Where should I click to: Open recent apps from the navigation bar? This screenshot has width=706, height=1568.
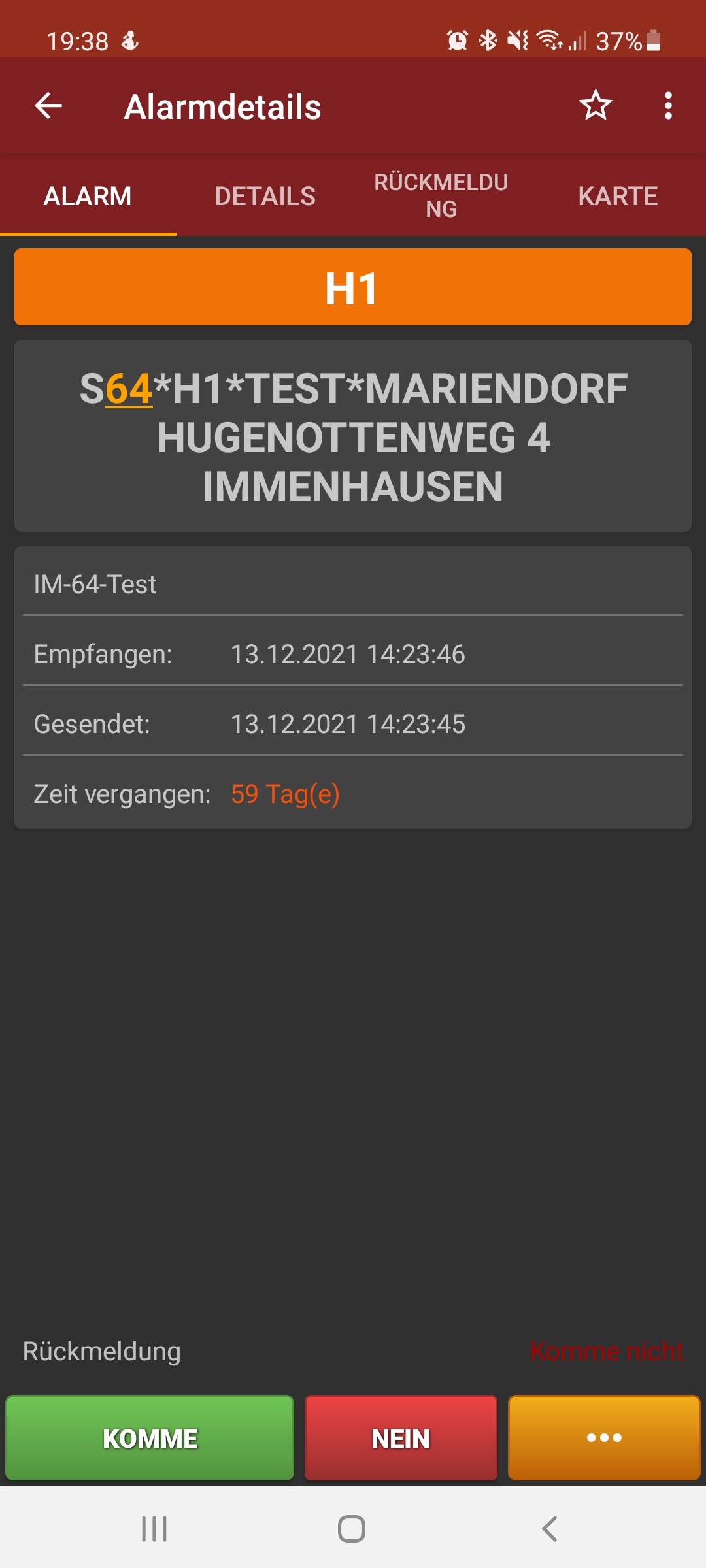pyautogui.click(x=154, y=1529)
